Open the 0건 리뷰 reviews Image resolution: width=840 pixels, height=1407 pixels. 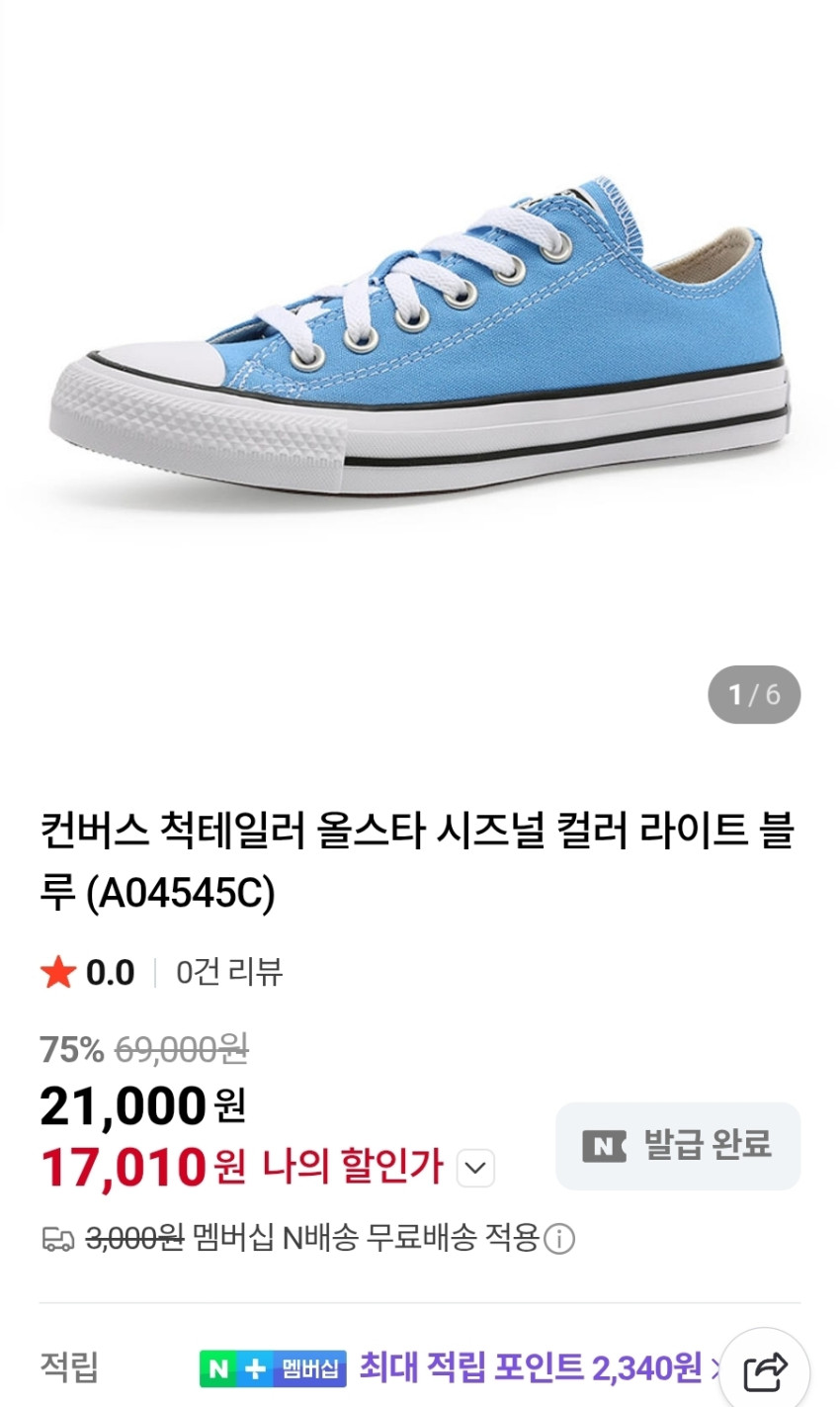pyautogui.click(x=229, y=973)
